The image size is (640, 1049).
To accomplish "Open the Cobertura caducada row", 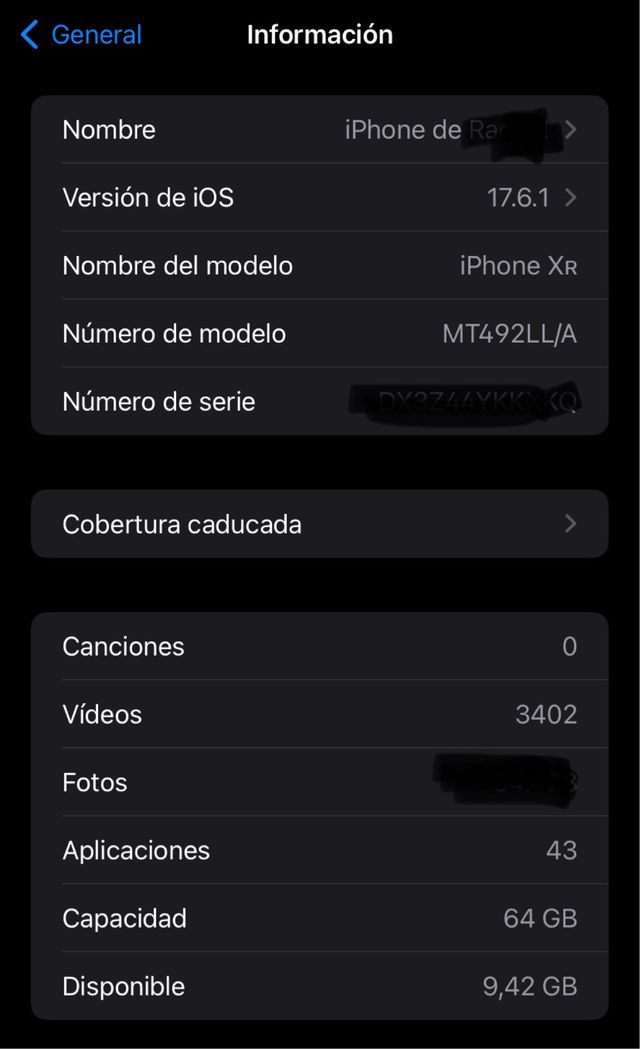I will 319,524.
